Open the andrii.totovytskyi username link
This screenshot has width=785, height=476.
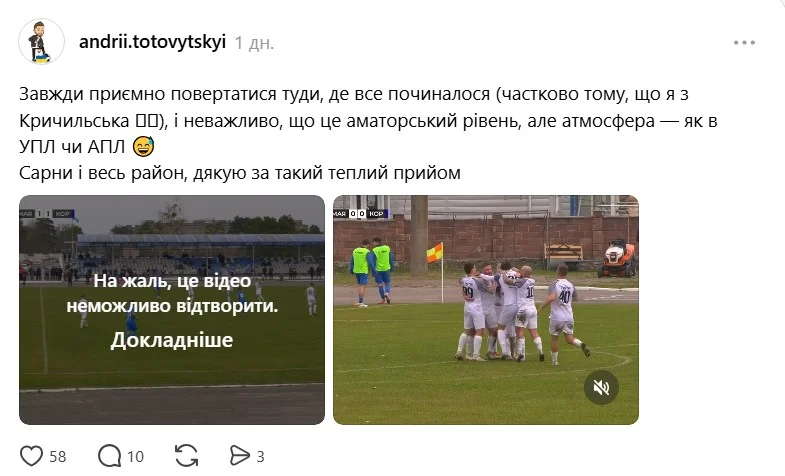(152, 43)
